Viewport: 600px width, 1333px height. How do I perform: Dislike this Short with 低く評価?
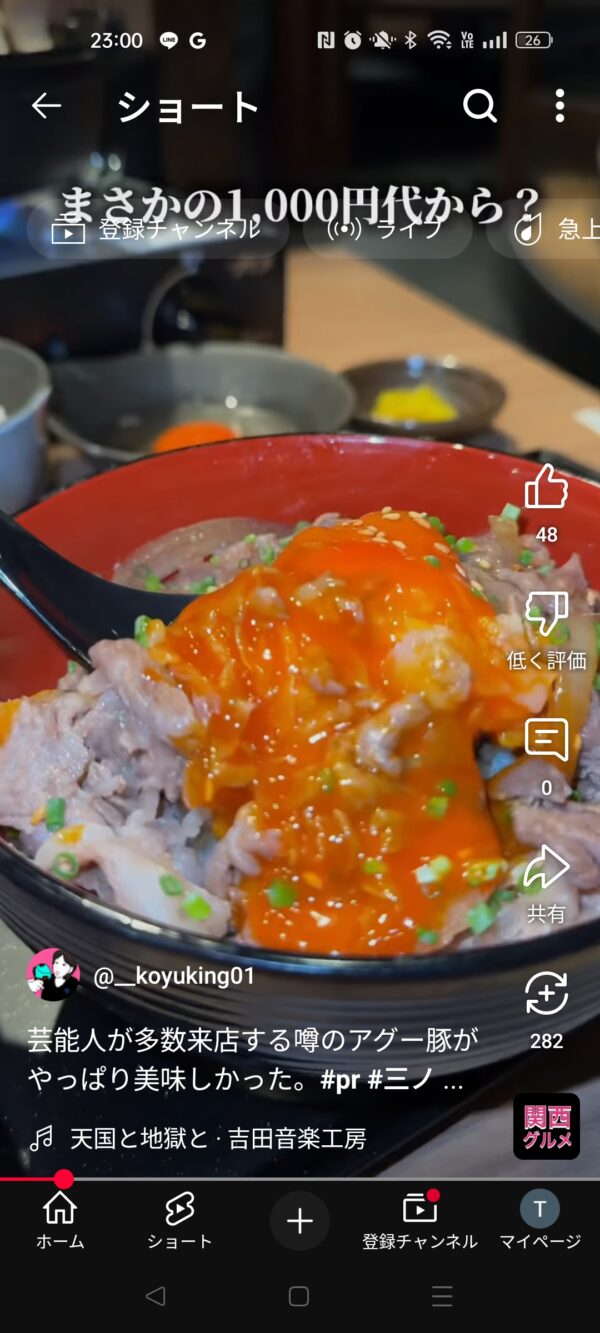(546, 615)
